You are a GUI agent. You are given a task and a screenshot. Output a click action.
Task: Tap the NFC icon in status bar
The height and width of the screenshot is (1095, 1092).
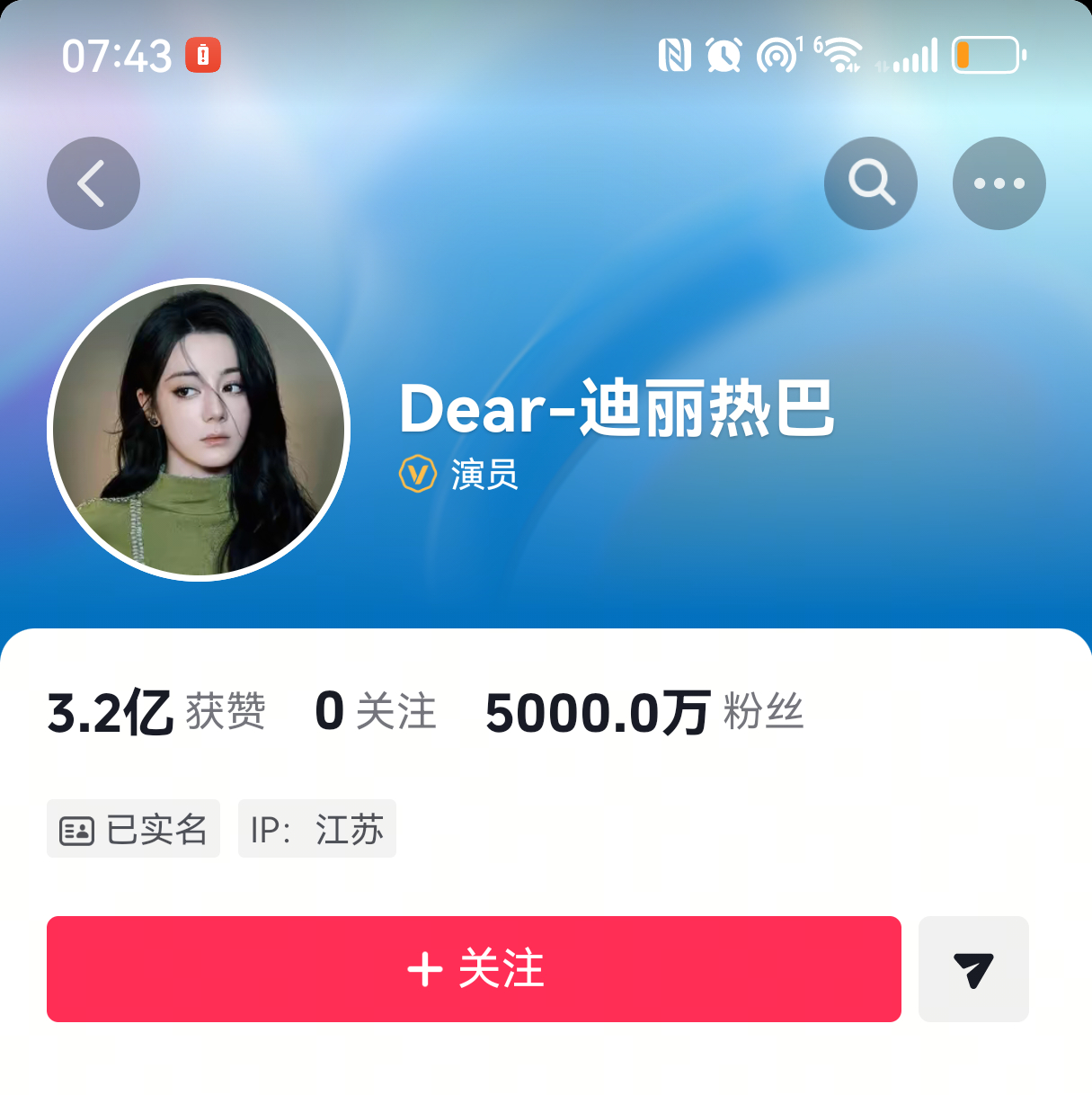click(x=676, y=54)
